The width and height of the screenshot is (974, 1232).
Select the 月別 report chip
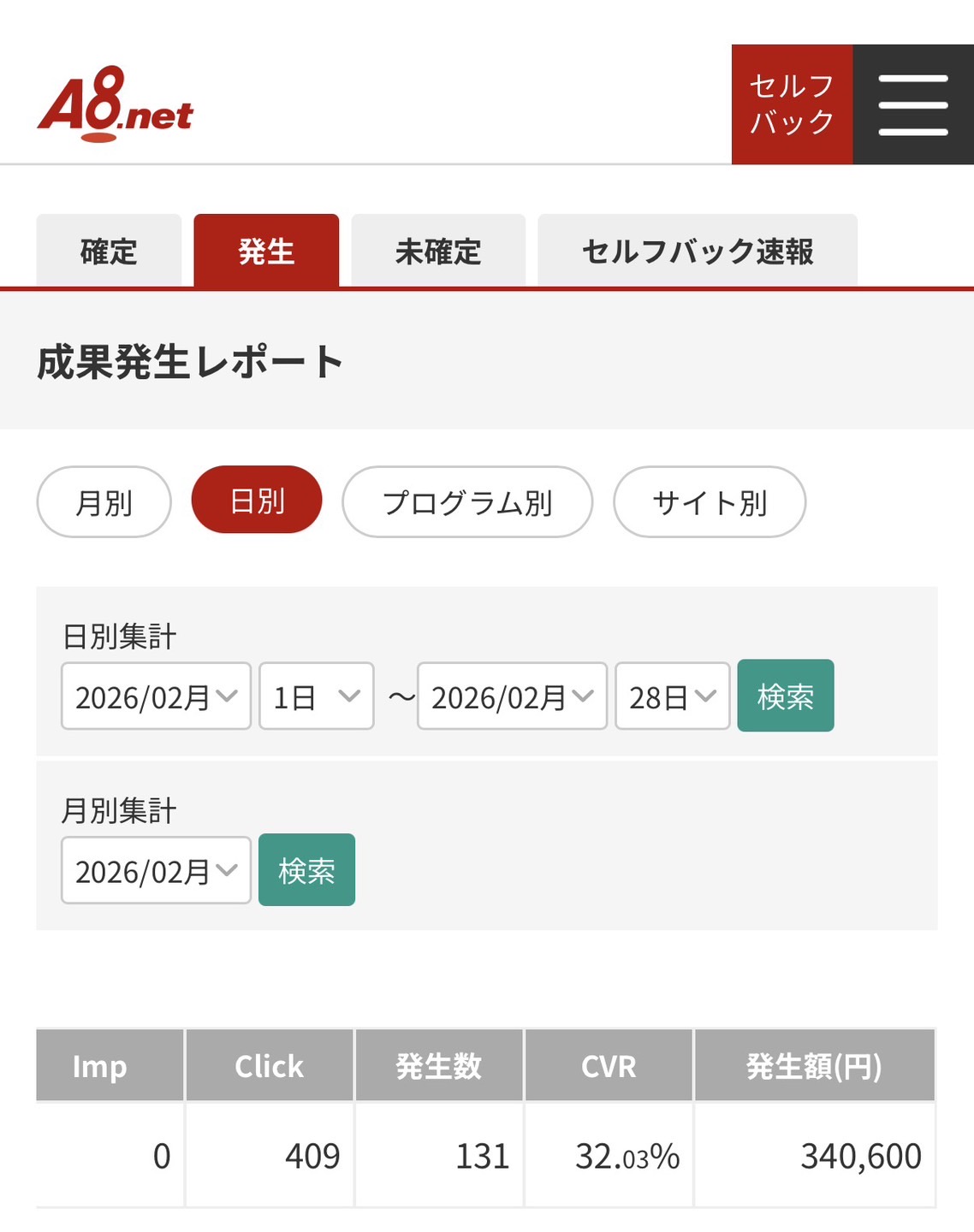pos(104,502)
